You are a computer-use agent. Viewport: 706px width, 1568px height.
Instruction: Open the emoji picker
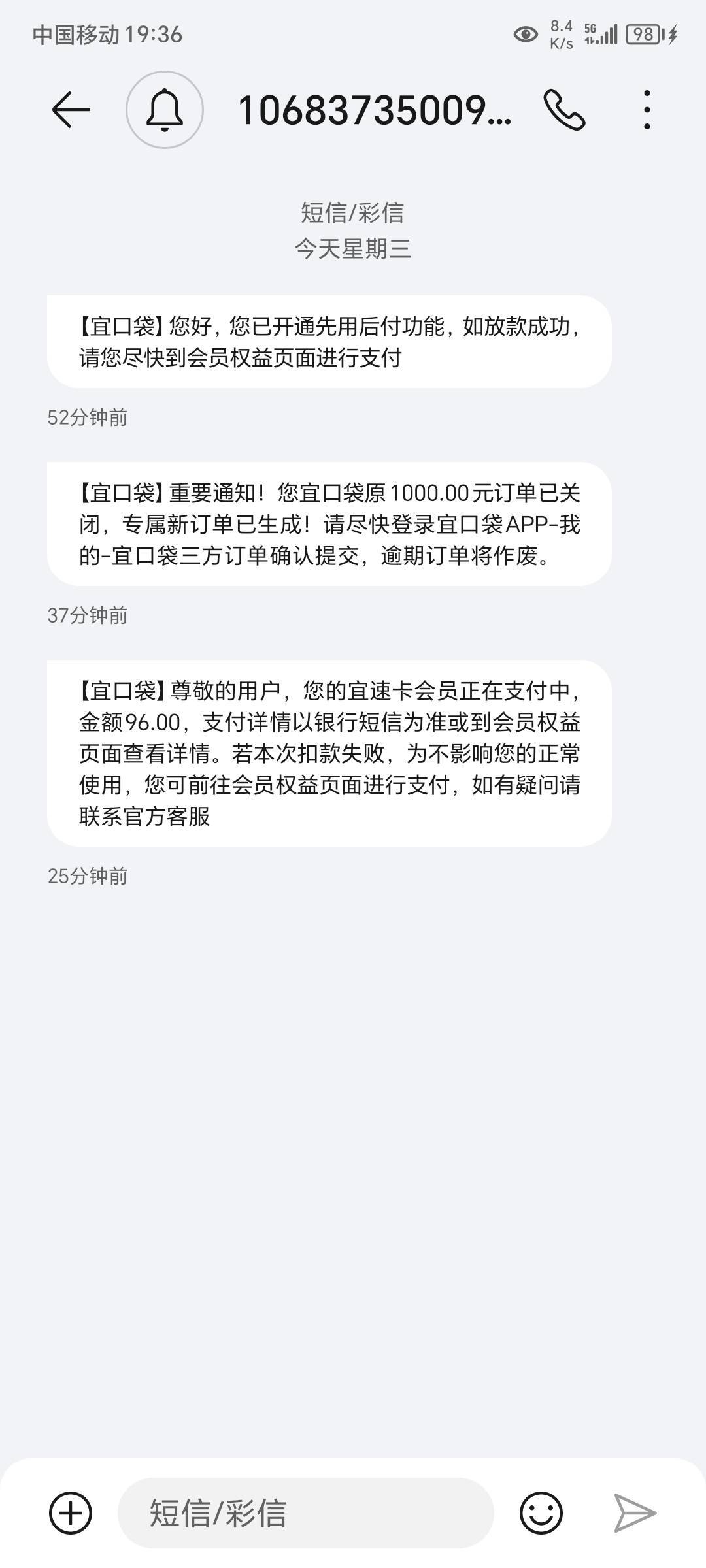click(x=541, y=1513)
